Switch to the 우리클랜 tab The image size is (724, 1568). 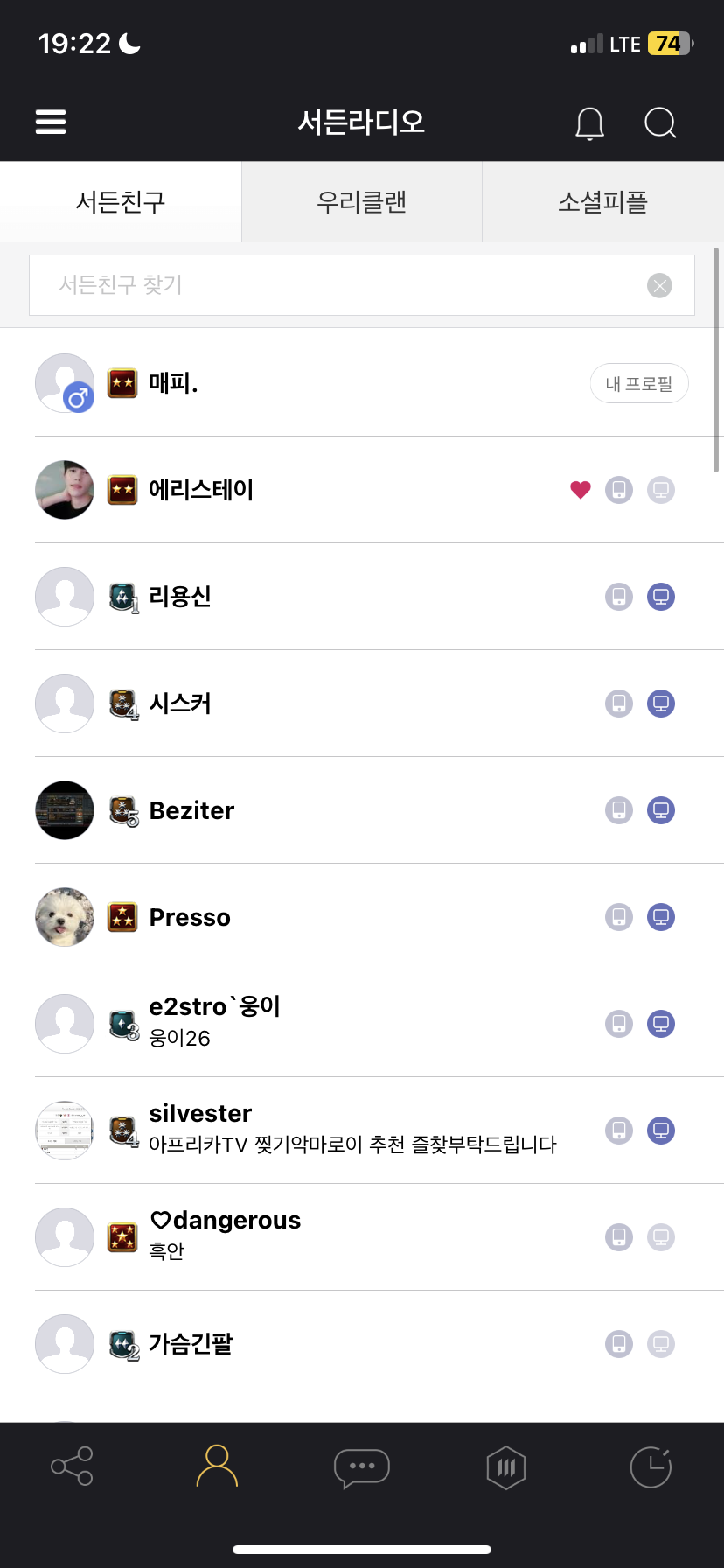pos(361,202)
